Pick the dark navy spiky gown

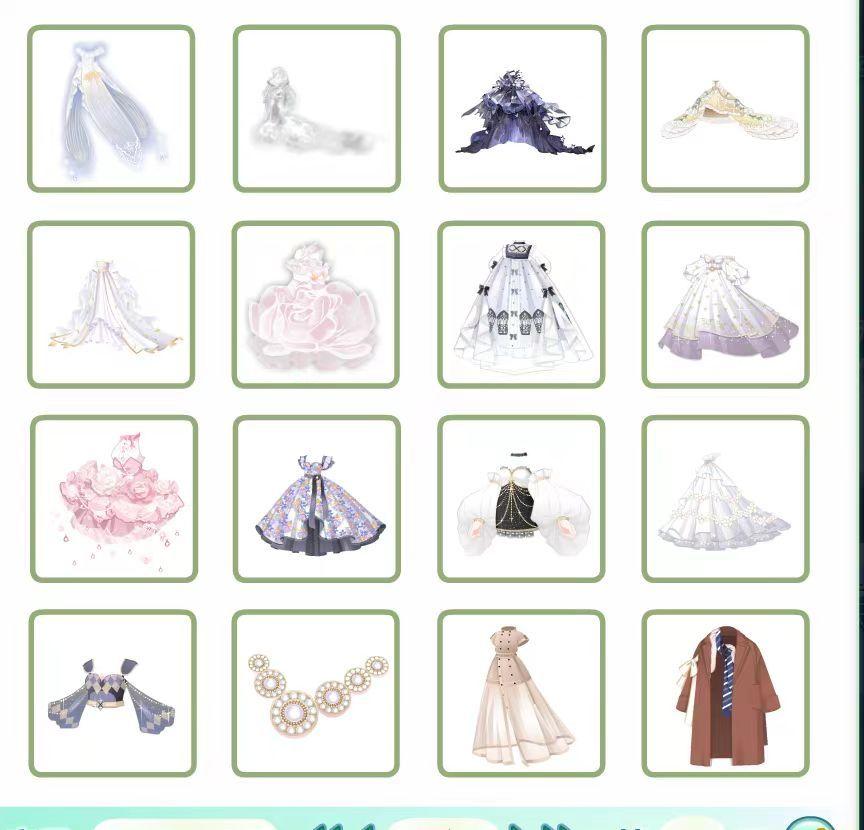point(522,109)
